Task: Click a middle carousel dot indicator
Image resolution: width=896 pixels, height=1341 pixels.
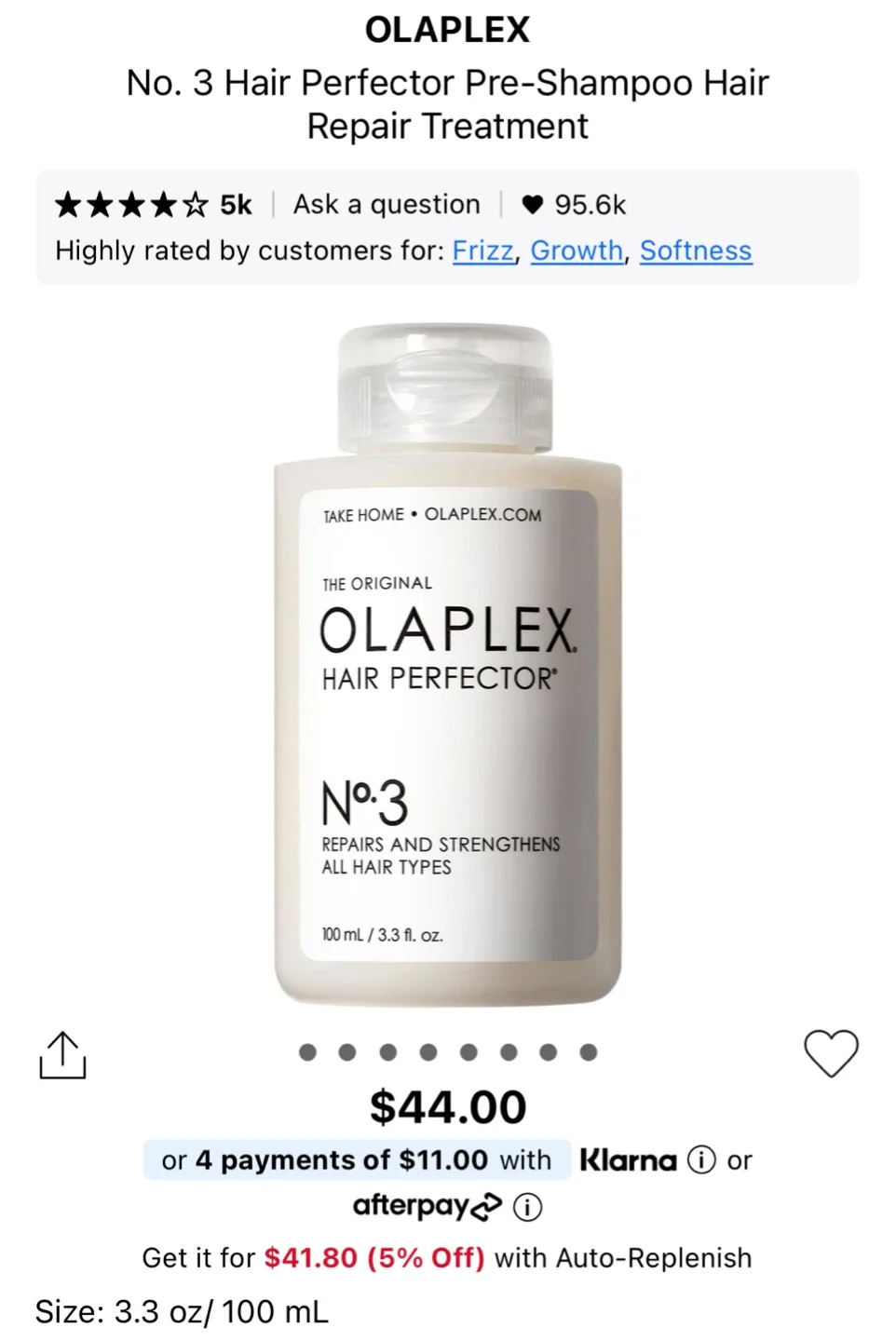Action: [428, 1051]
